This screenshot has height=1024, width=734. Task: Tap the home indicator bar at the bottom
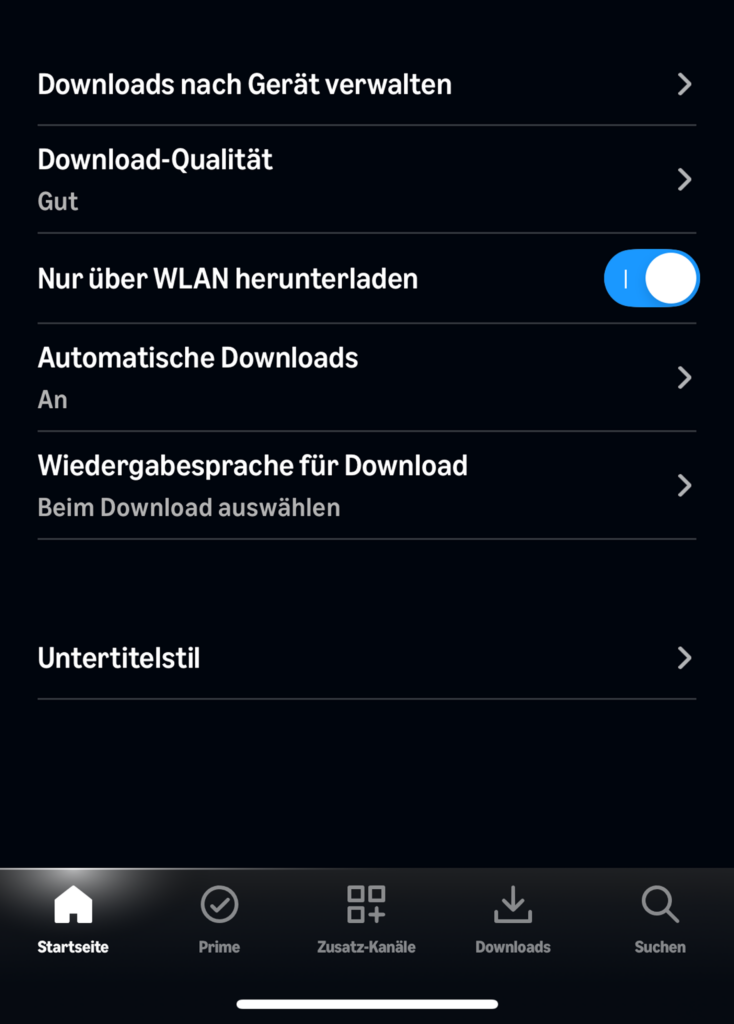pyautogui.click(x=367, y=1003)
